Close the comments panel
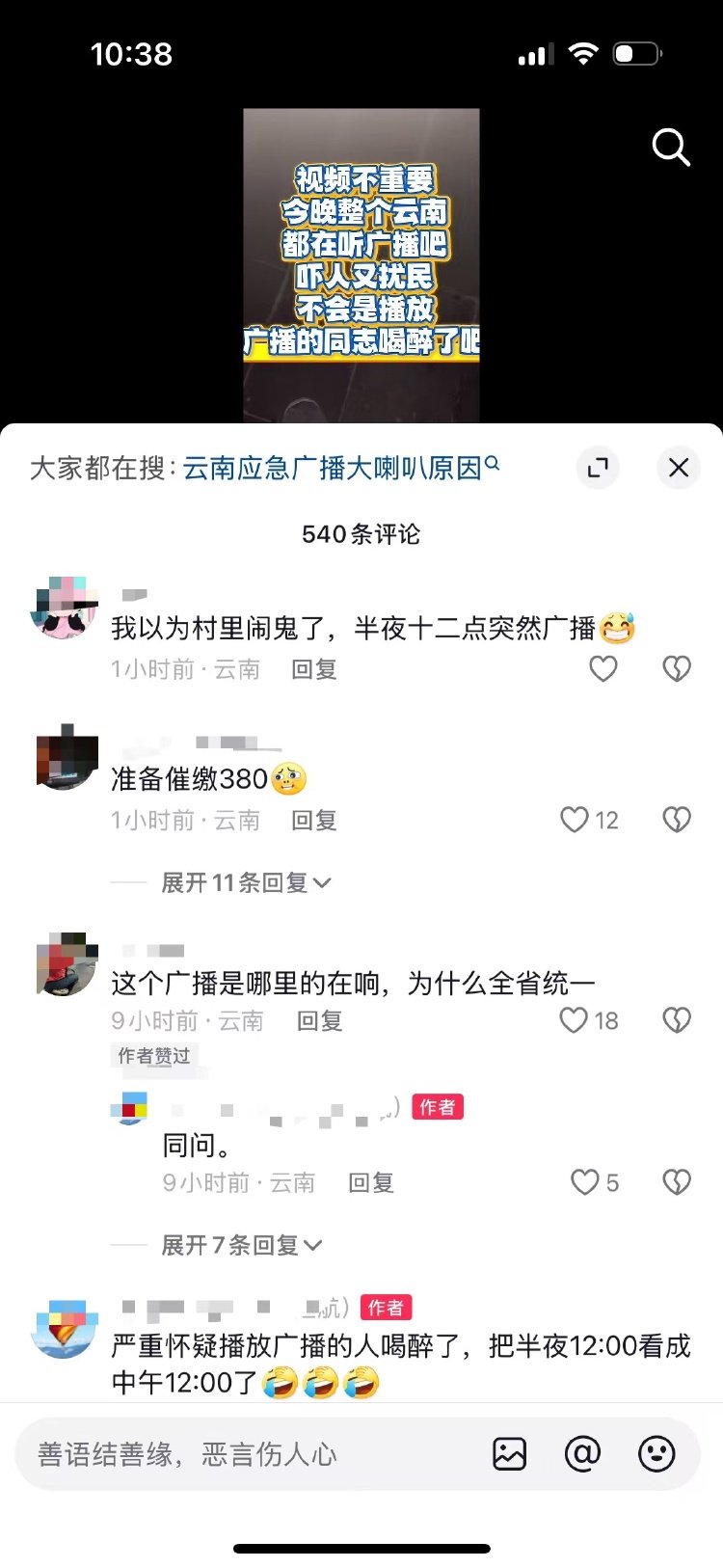 coord(679,469)
